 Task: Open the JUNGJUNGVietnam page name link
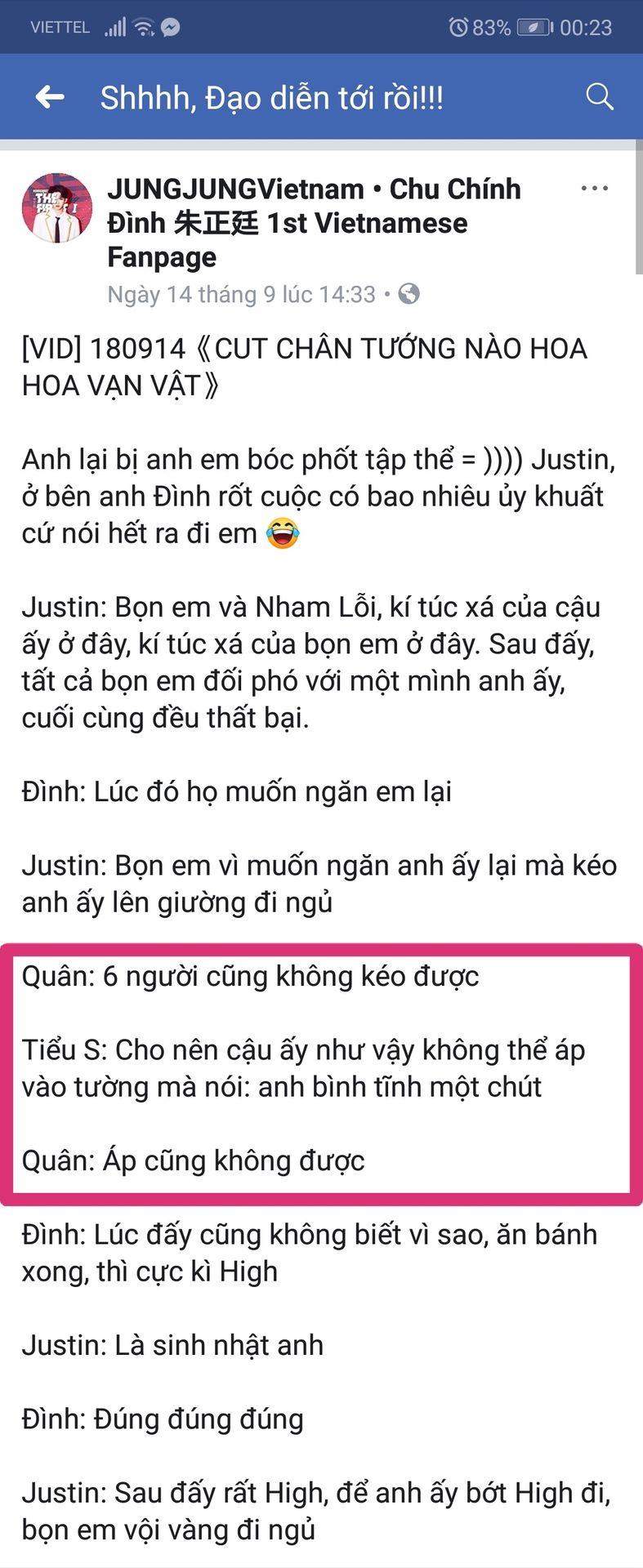pos(313,222)
